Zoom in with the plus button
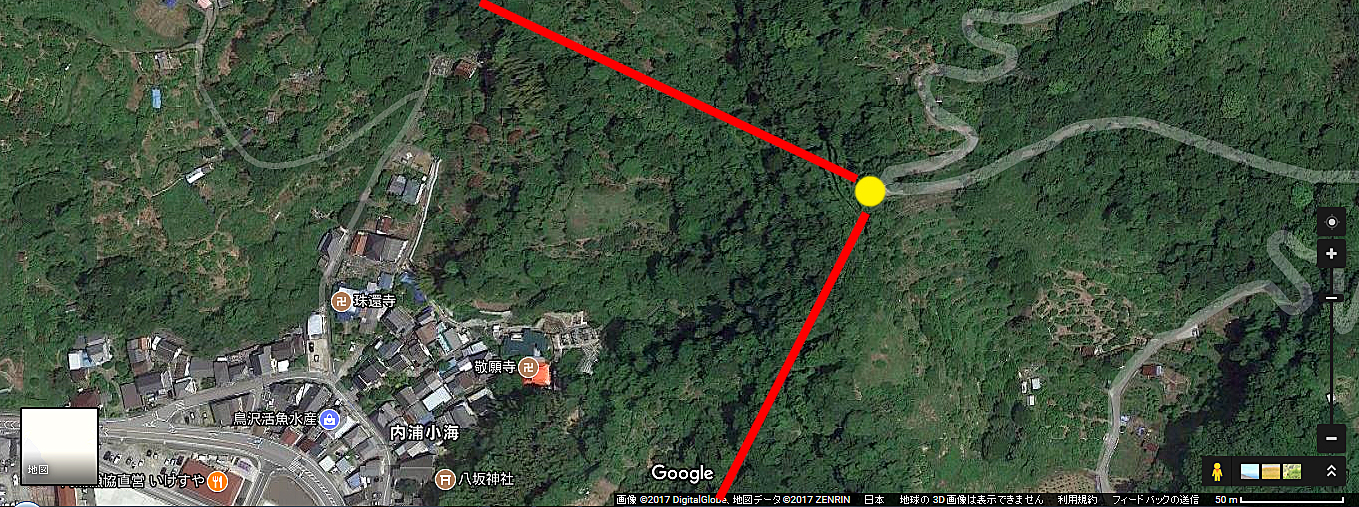The height and width of the screenshot is (507, 1359). click(1331, 254)
